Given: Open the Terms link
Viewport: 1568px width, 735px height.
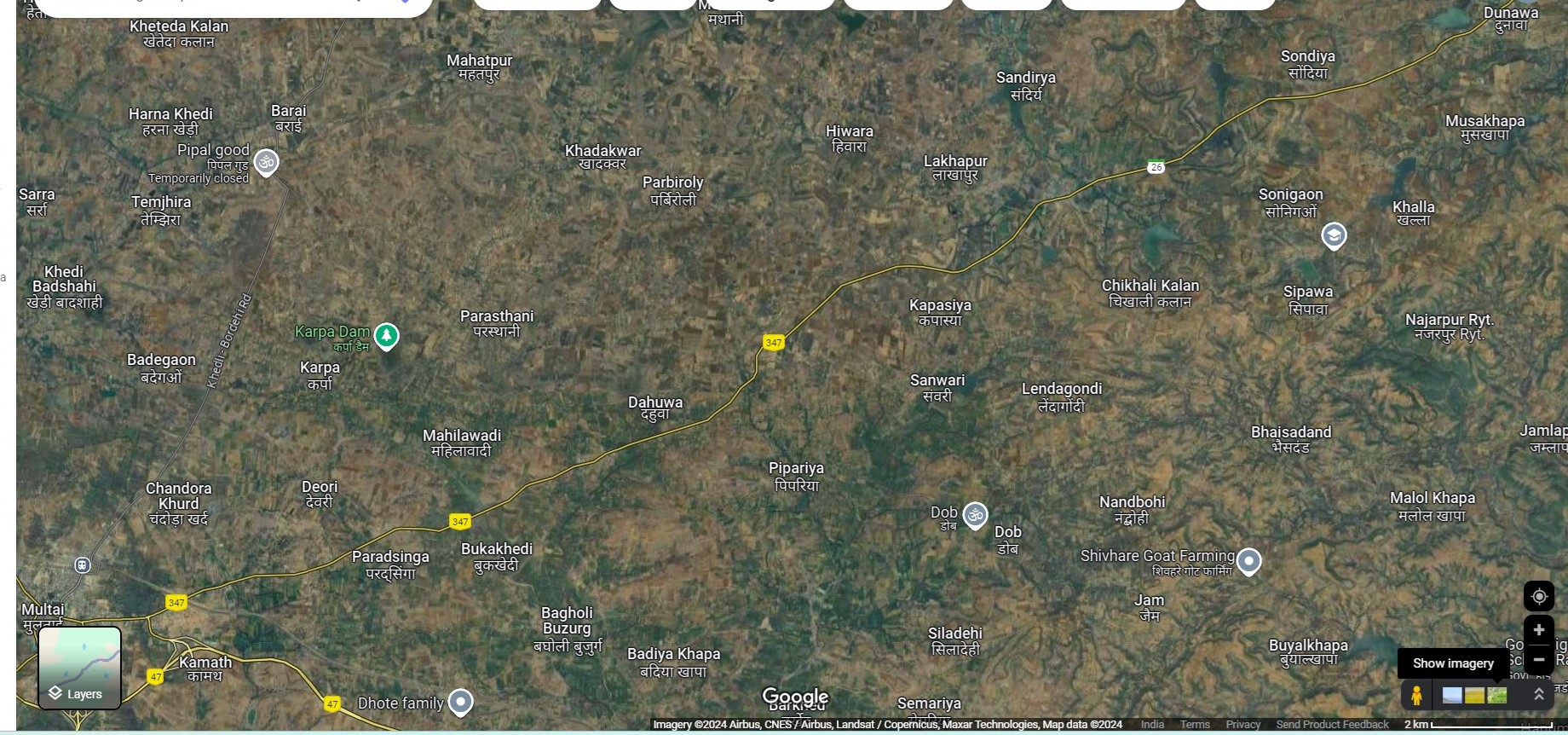Looking at the screenshot, I should pos(1195,725).
